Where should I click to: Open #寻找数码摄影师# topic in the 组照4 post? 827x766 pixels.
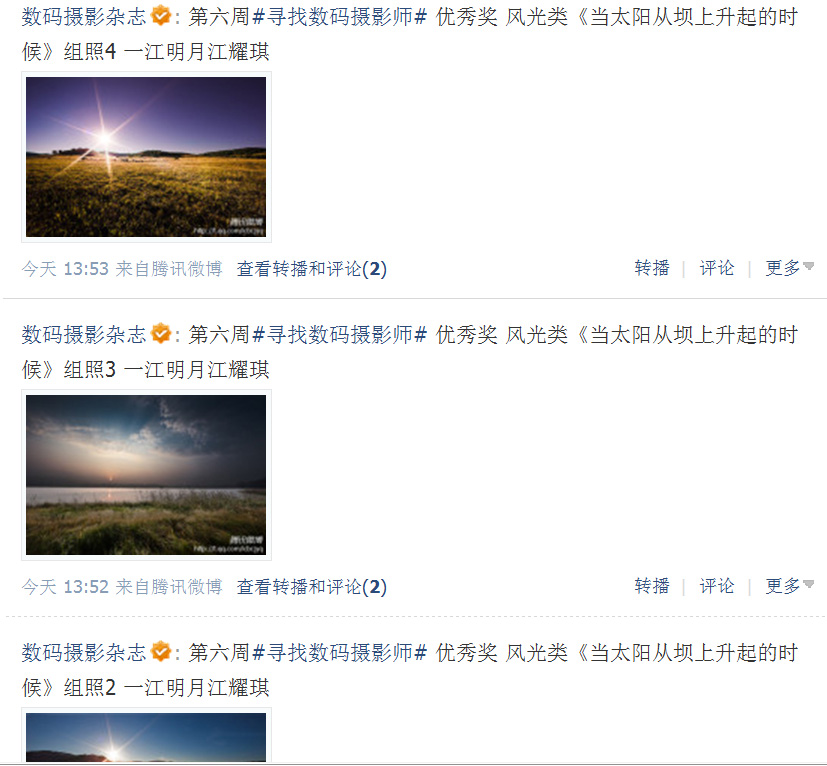(340, 18)
